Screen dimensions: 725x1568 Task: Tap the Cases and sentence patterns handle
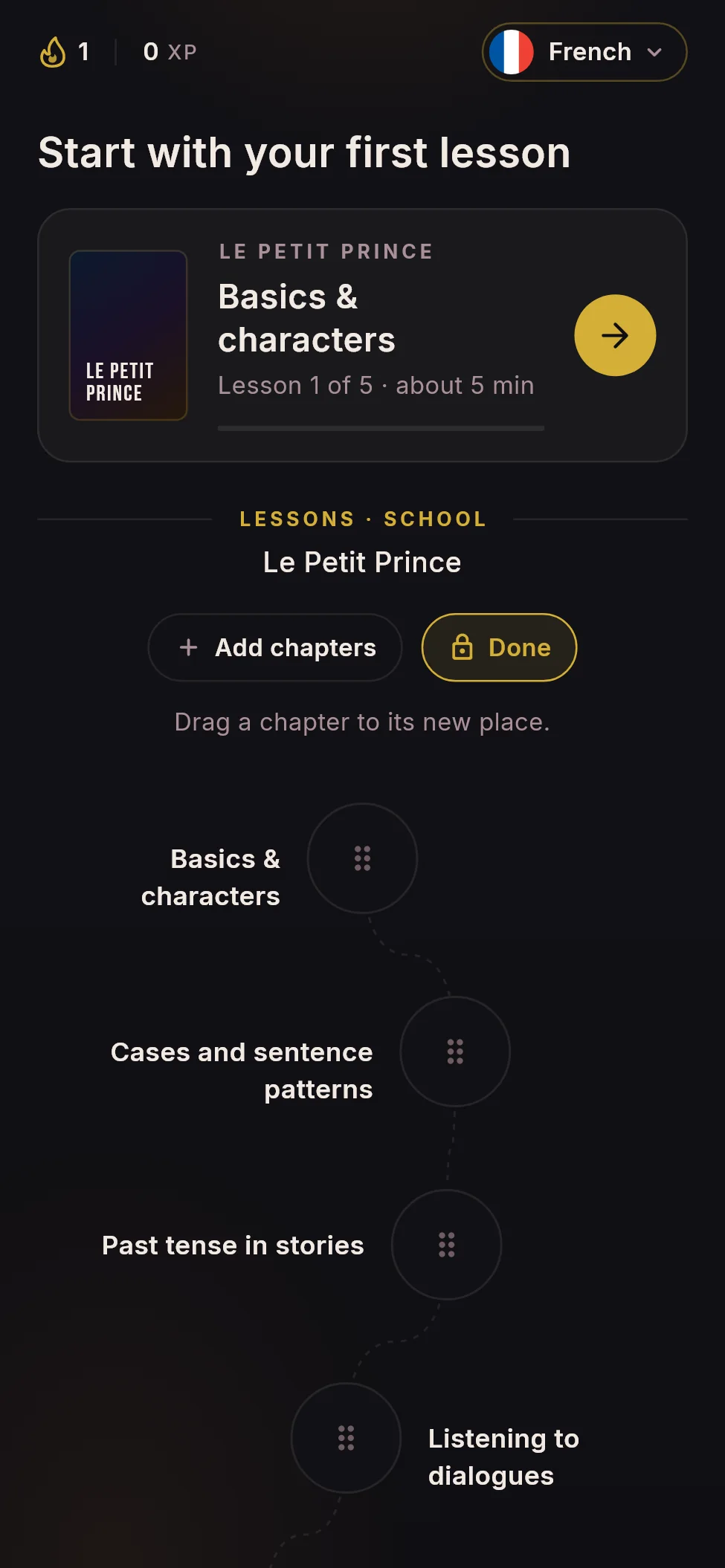tap(455, 1052)
